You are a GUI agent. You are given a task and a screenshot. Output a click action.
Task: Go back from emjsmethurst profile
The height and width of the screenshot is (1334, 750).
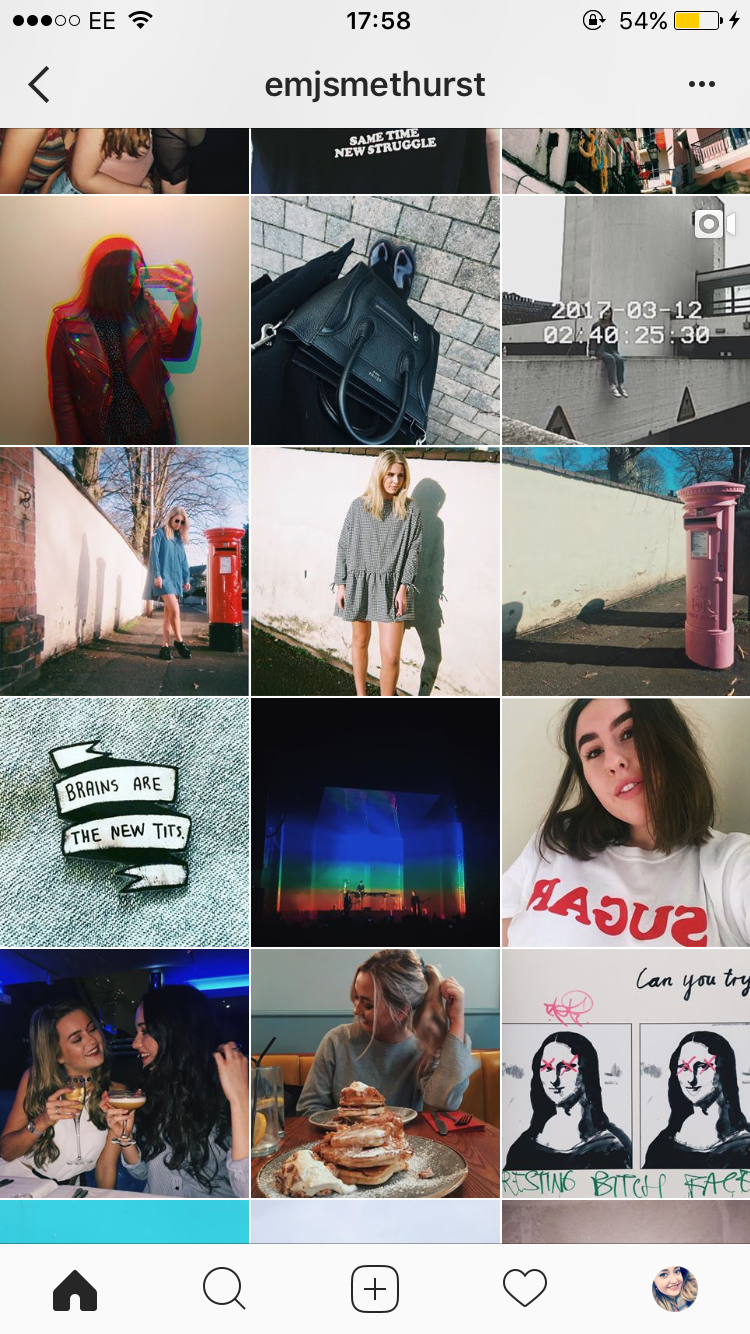pos(39,85)
